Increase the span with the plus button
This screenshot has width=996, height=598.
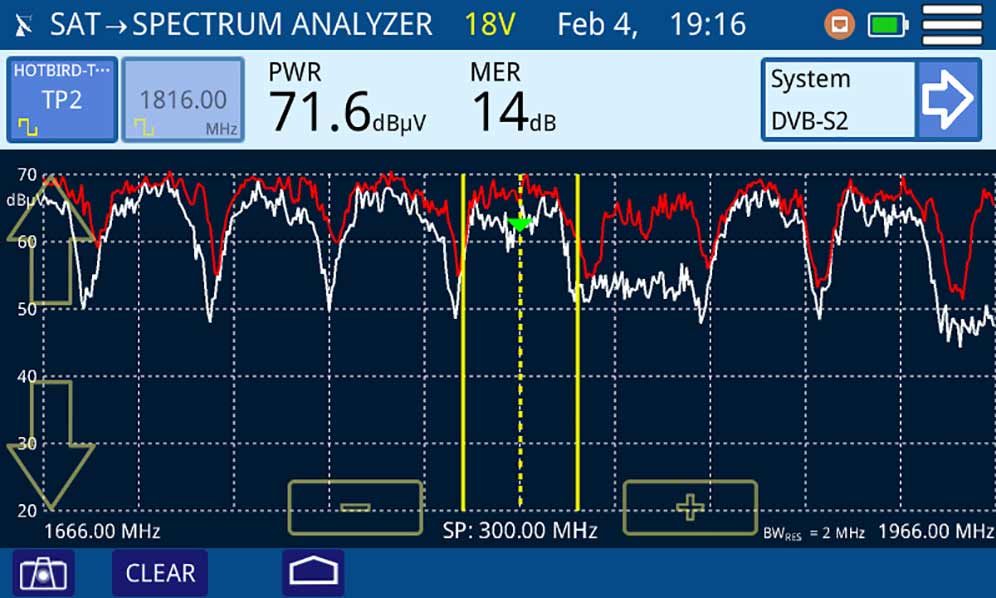coord(690,507)
